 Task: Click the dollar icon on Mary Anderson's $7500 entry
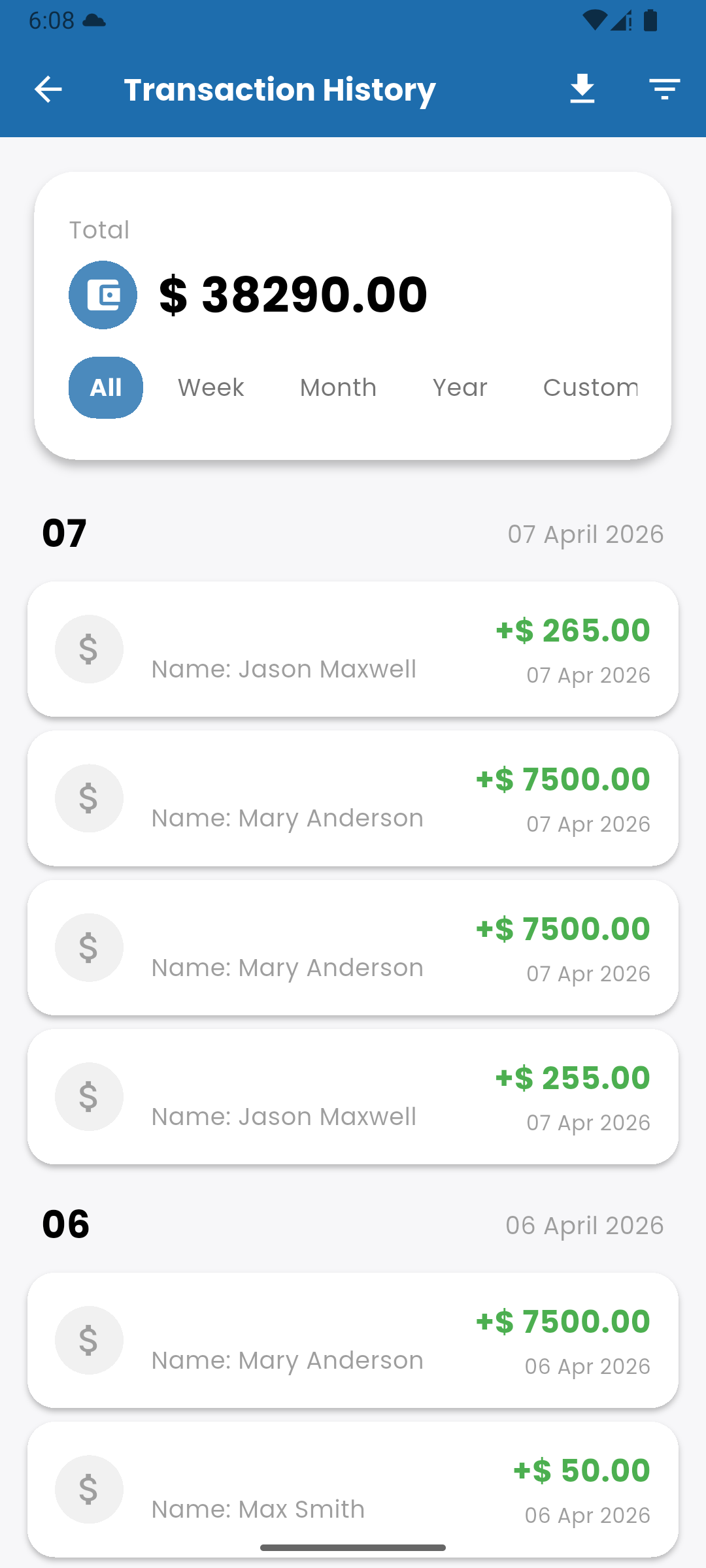pos(89,798)
